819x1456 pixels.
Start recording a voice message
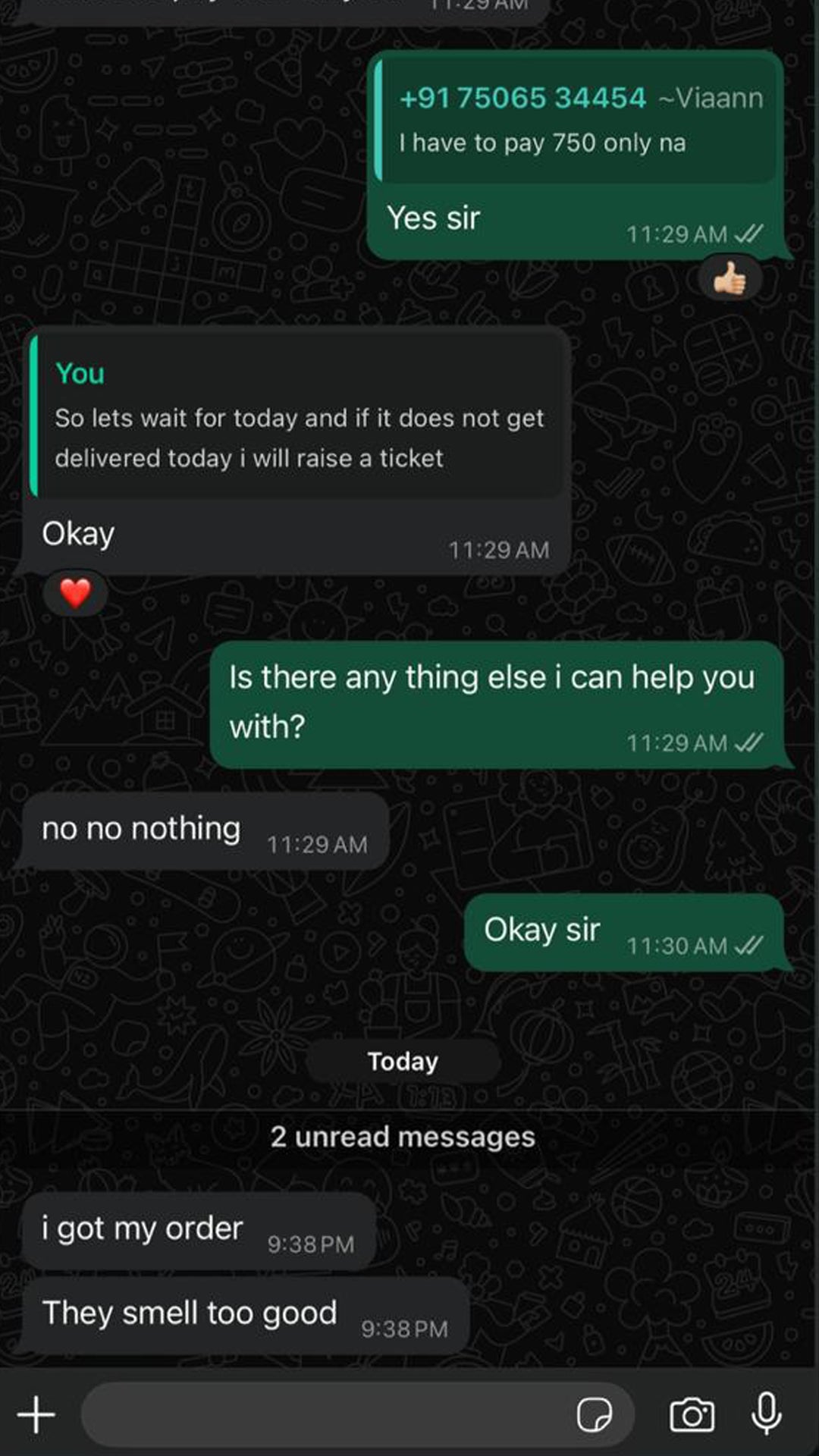766,1414
